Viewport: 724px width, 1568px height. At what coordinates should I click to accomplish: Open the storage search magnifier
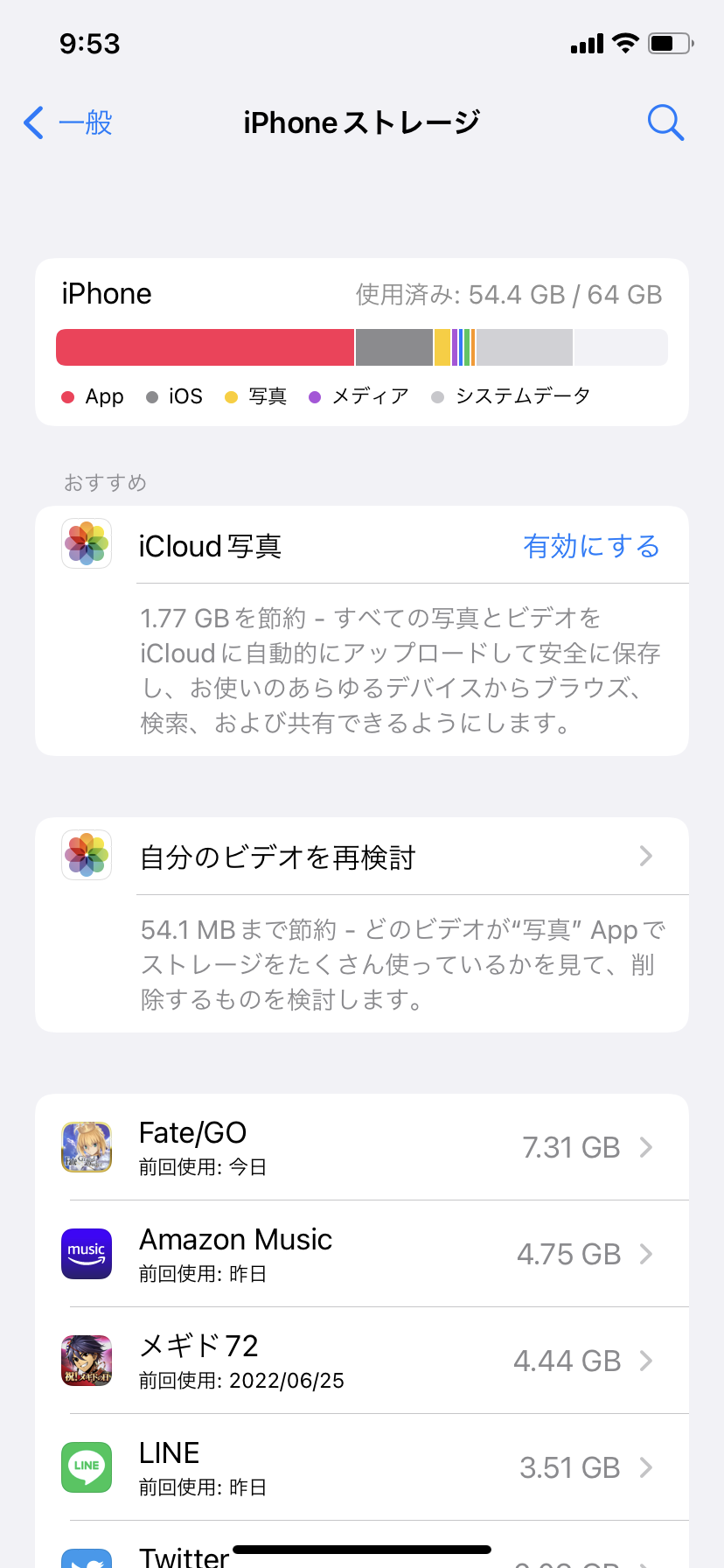click(665, 122)
